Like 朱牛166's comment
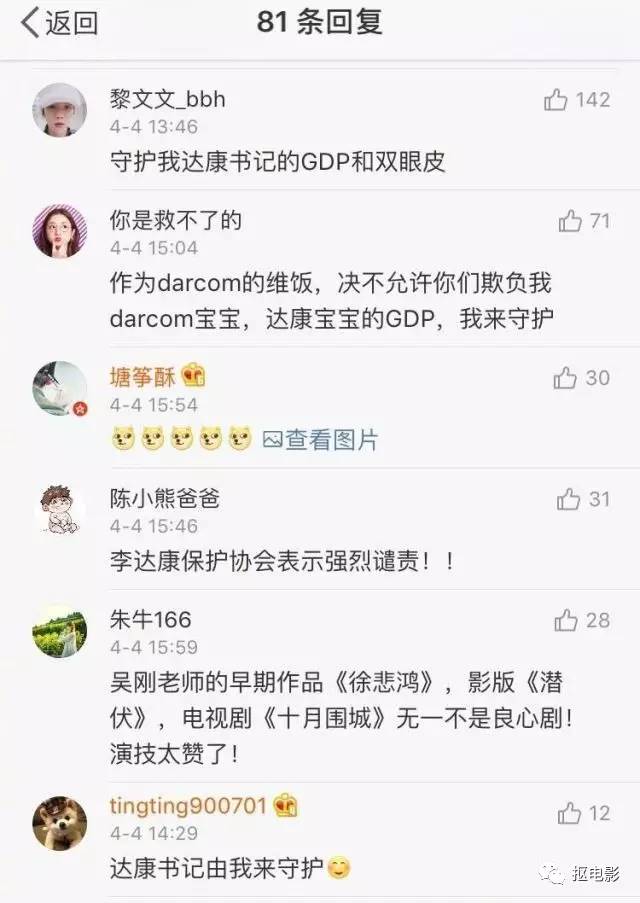 [566, 621]
